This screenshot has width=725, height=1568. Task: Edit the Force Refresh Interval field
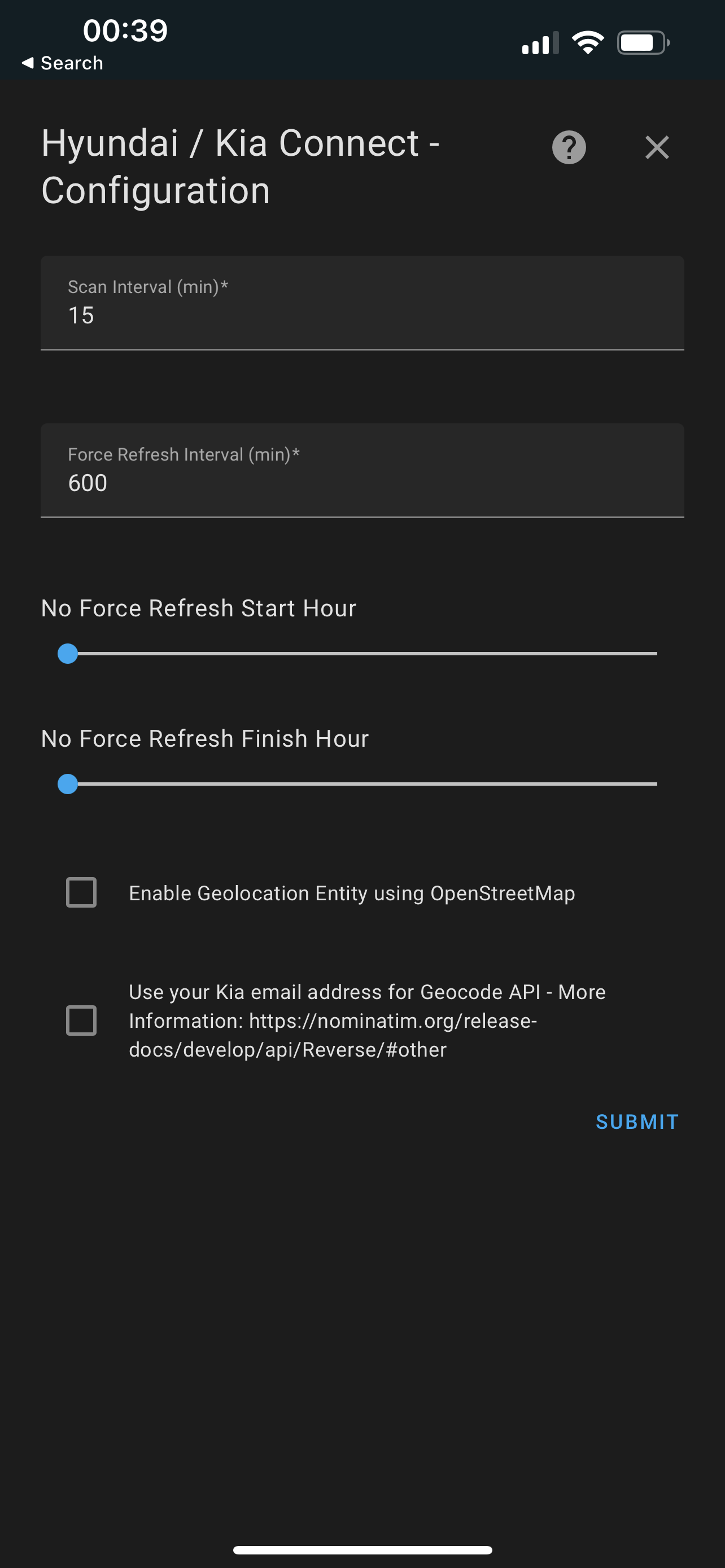point(362,470)
